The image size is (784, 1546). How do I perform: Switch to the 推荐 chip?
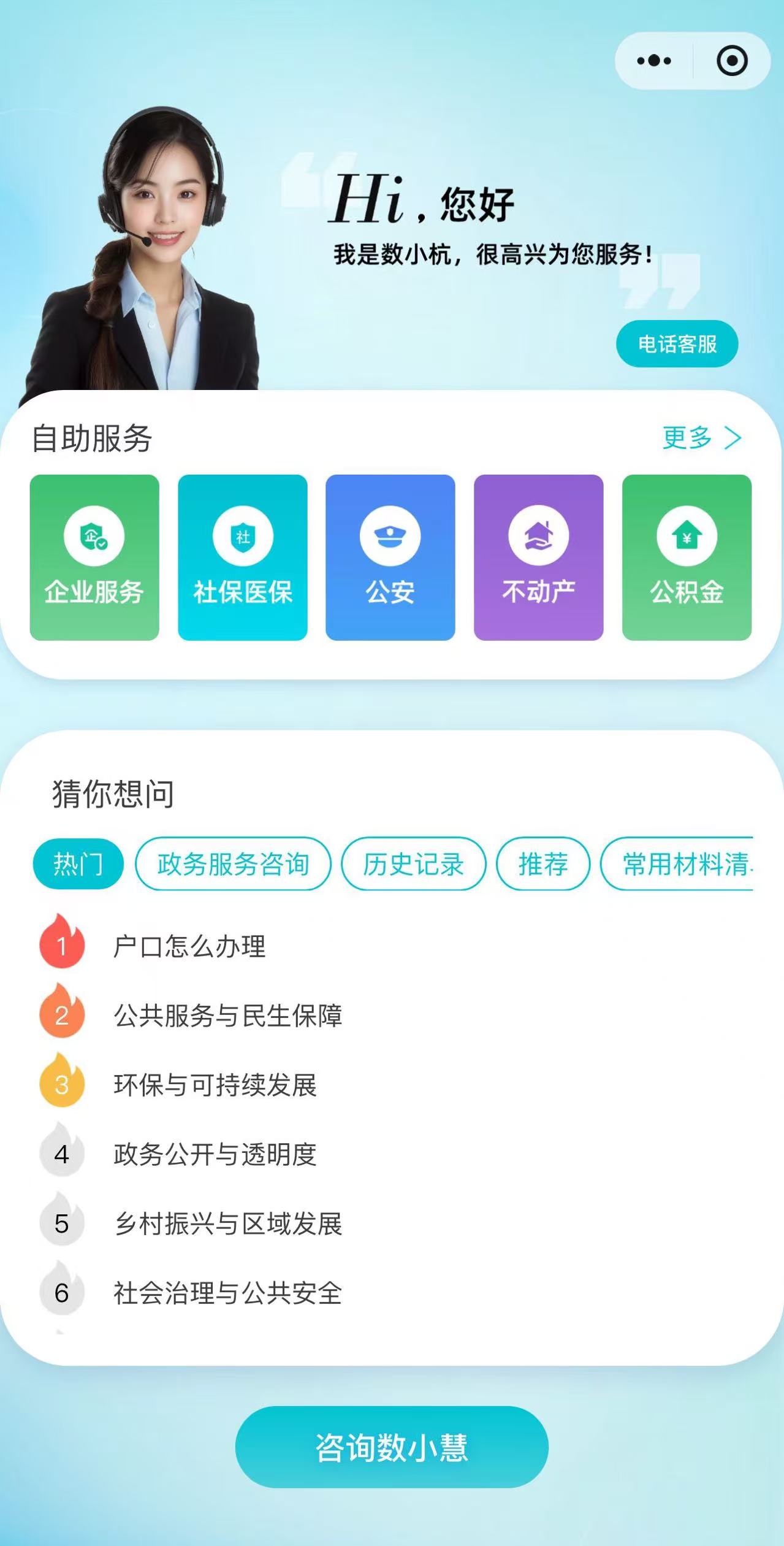pyautogui.click(x=543, y=863)
